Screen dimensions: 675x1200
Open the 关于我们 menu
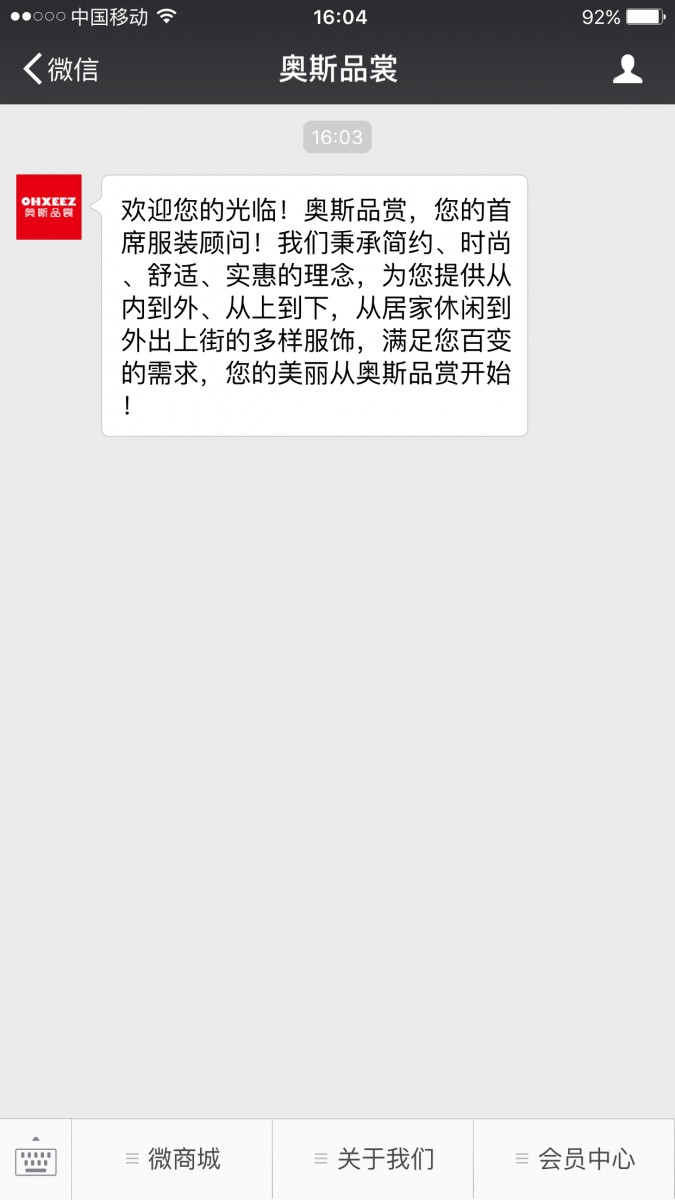pos(373,1159)
